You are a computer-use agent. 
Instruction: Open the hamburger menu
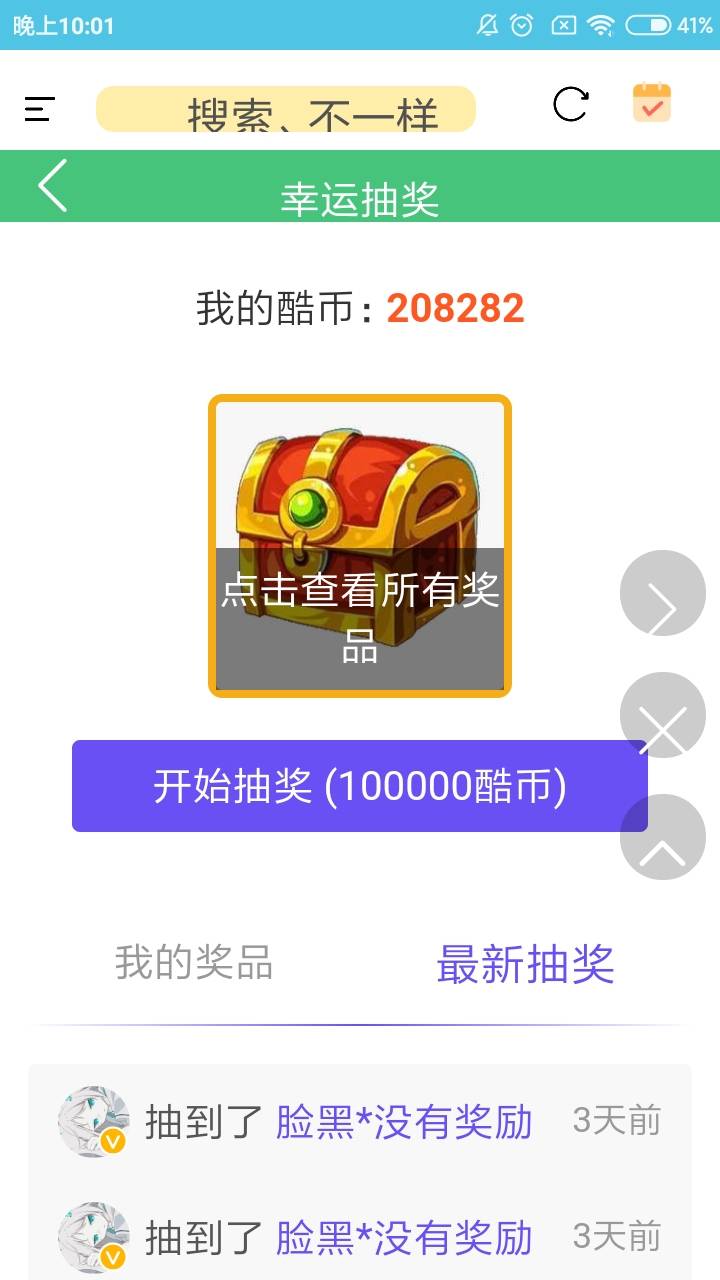pos(36,108)
